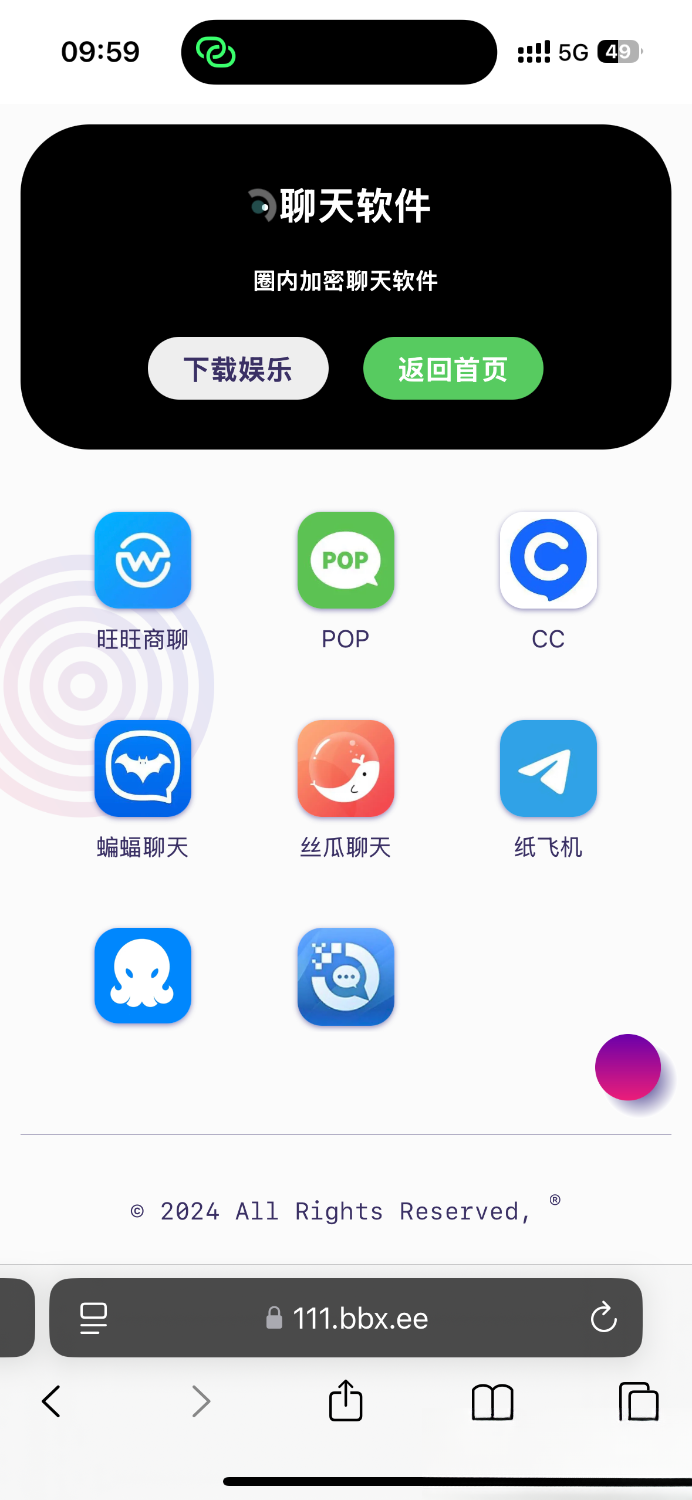The image size is (692, 1500).
Task: Select the POP chat app
Action: tap(345, 560)
